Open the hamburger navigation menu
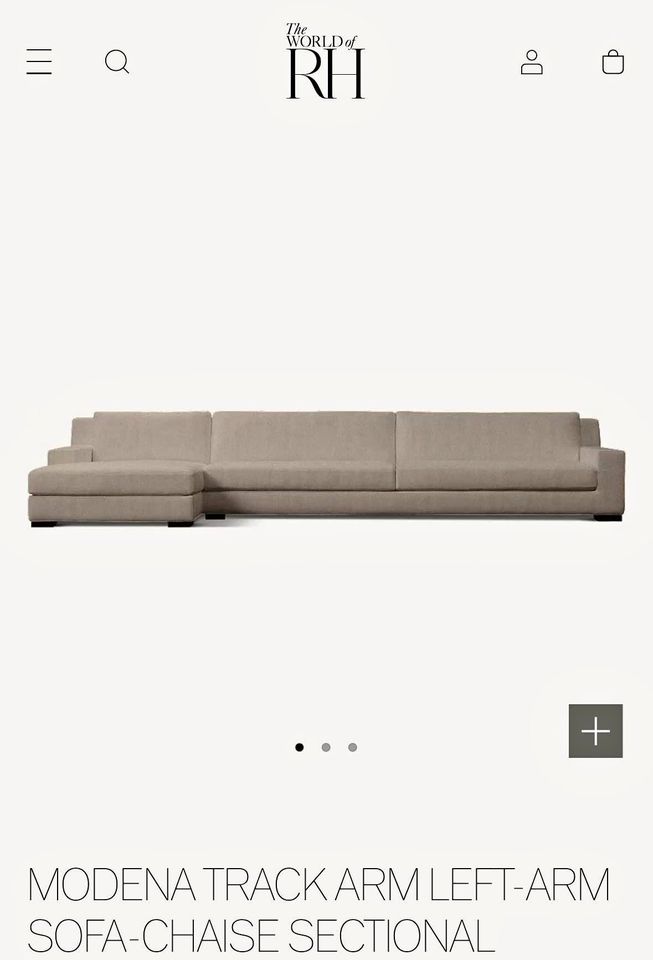 pyautogui.click(x=39, y=62)
